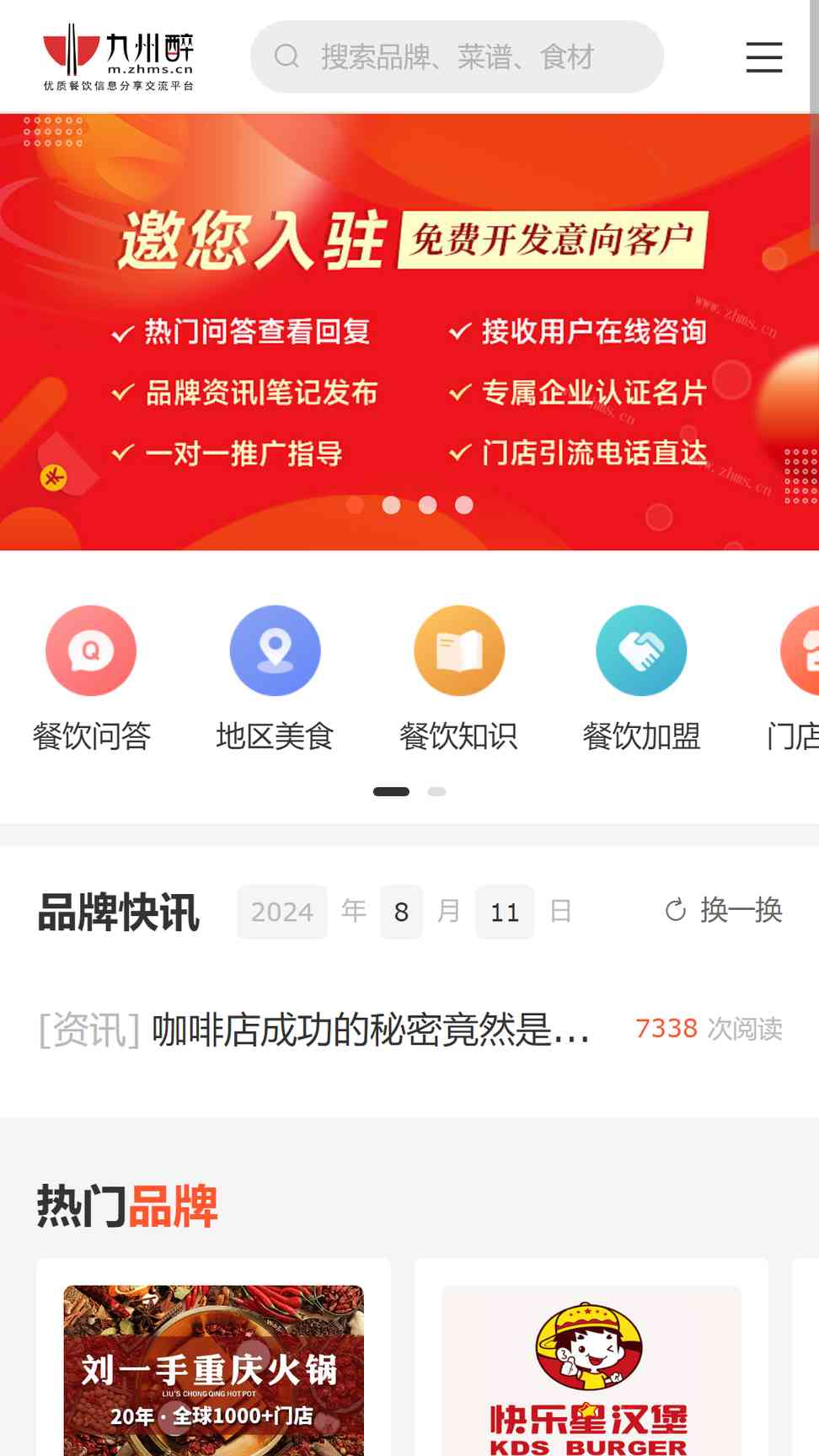Tap the search box for brands and recipes
The width and height of the screenshot is (819, 1456).
(x=457, y=56)
